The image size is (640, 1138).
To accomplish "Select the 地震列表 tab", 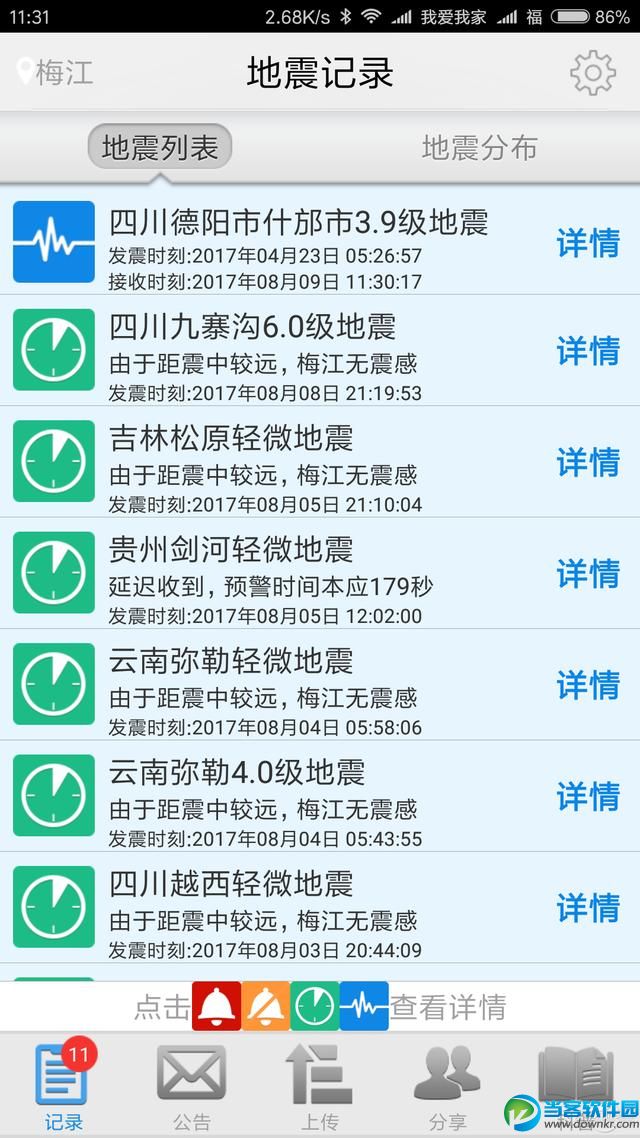I will tap(160, 148).
